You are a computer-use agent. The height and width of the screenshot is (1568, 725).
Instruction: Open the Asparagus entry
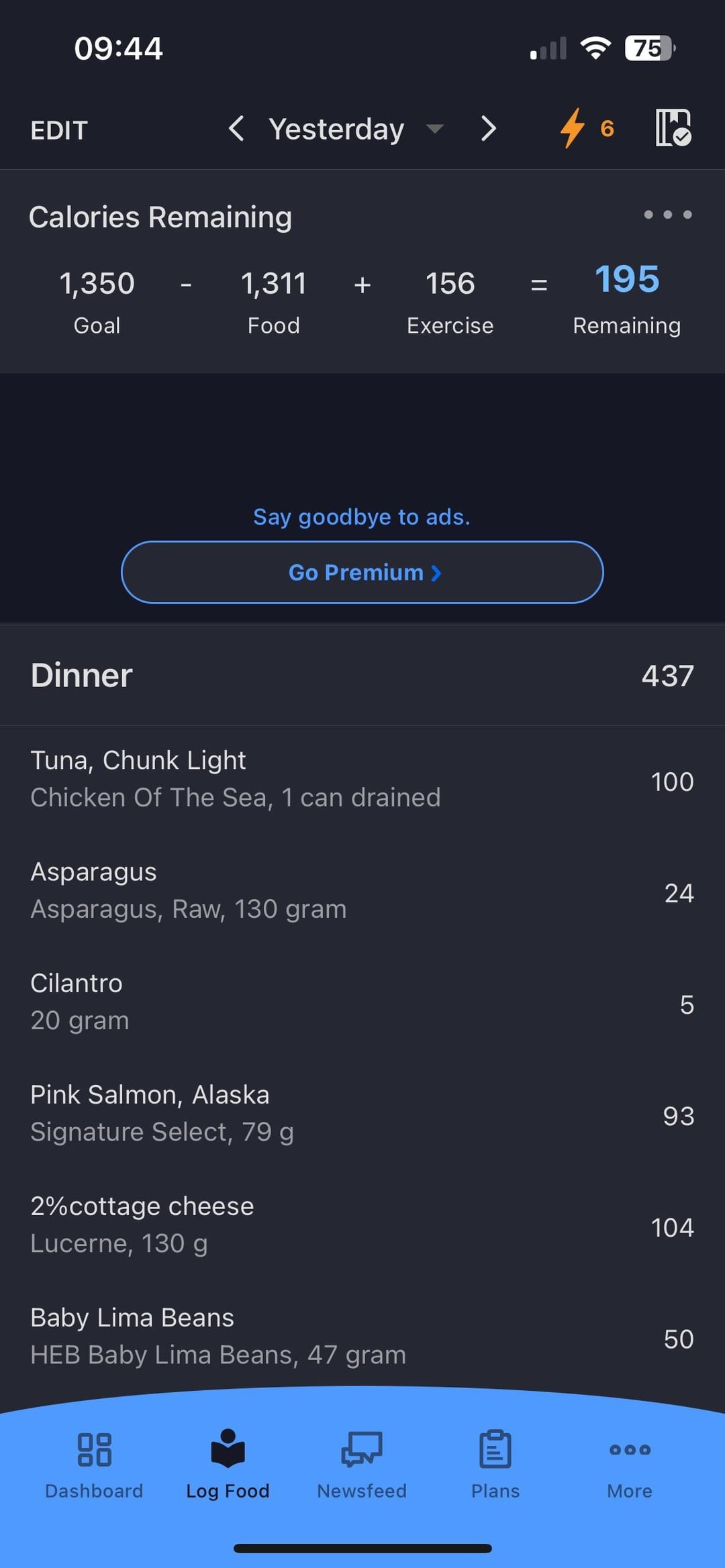tap(362, 892)
